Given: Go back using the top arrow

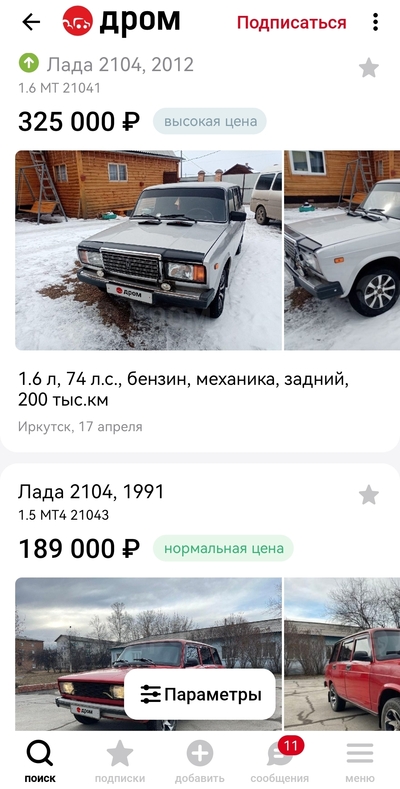Looking at the screenshot, I should pyautogui.click(x=31, y=22).
